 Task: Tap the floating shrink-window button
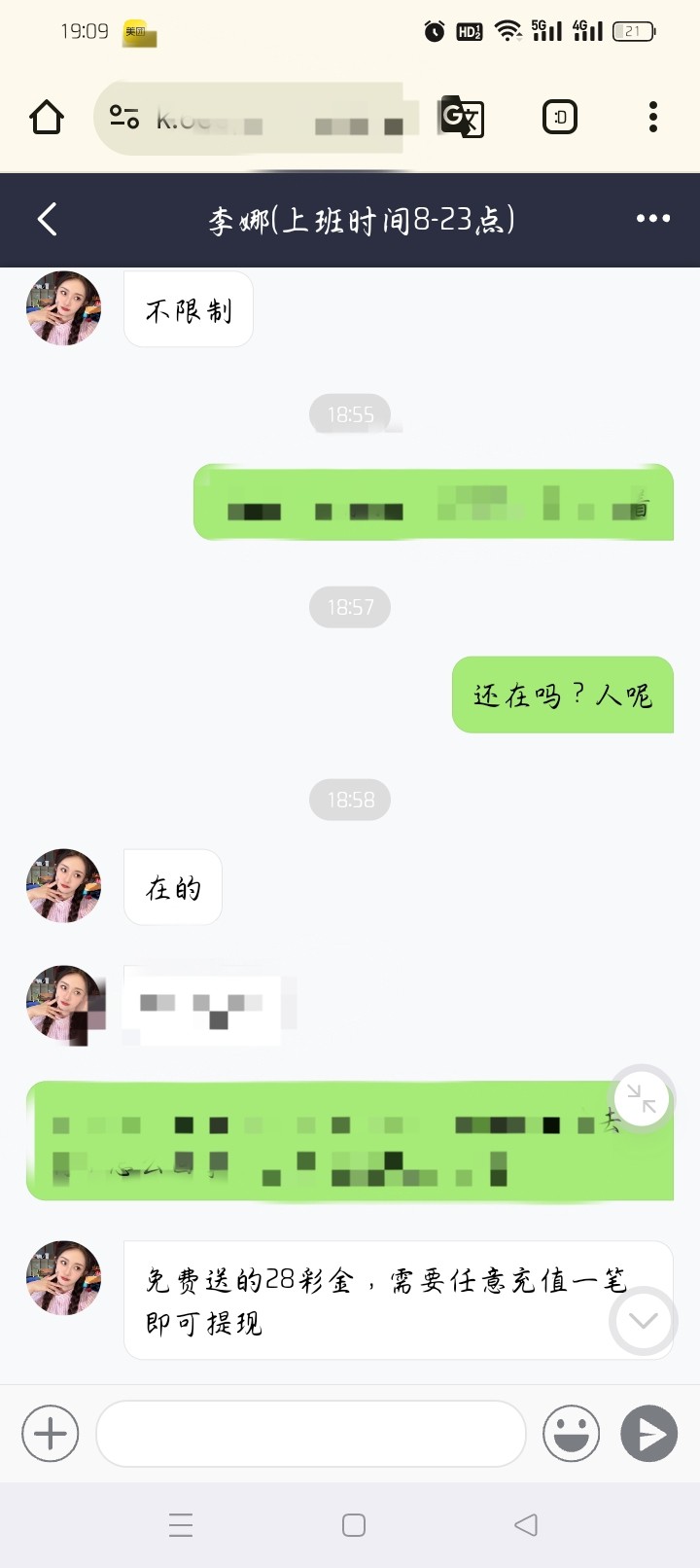(641, 1098)
